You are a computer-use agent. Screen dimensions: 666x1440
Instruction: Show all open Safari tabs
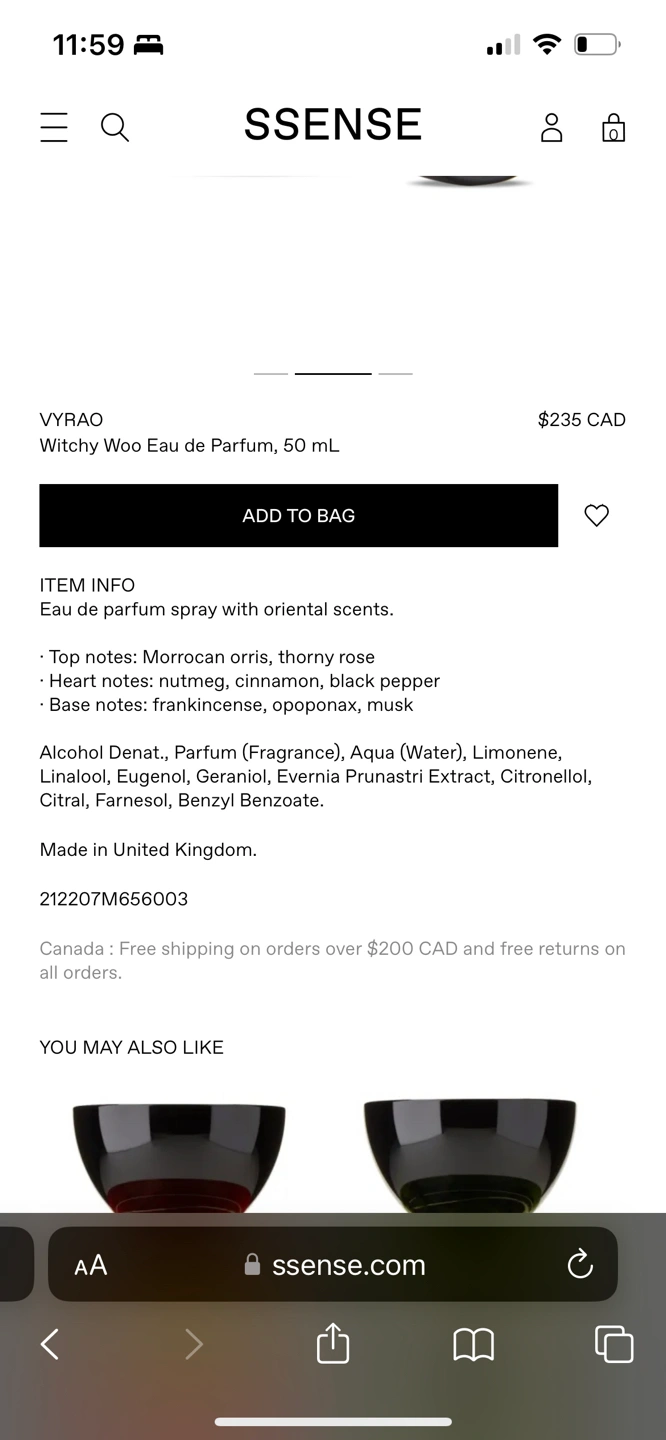[613, 1344]
